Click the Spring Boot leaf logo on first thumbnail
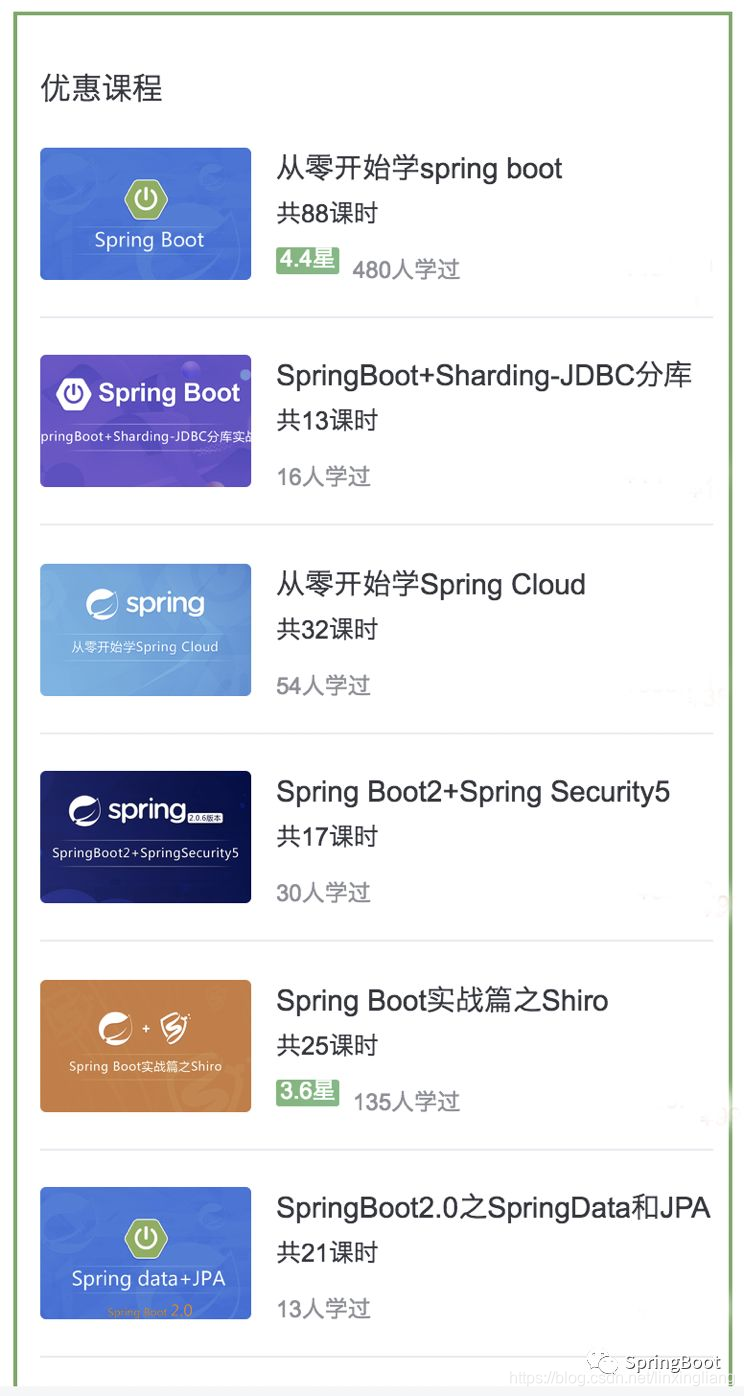The height and width of the screenshot is (1396, 744). pyautogui.click(x=146, y=200)
